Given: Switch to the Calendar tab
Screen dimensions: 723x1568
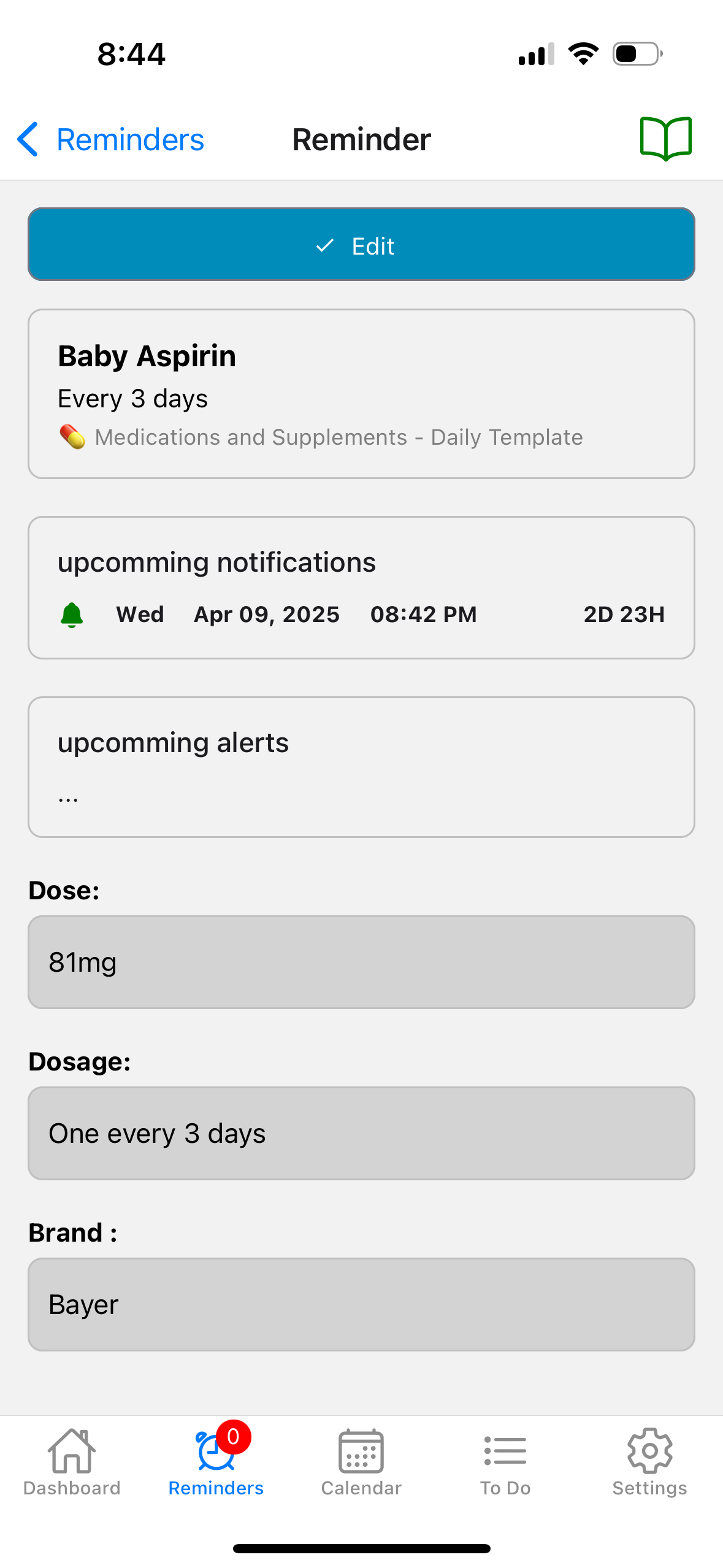Looking at the screenshot, I should (x=361, y=1462).
